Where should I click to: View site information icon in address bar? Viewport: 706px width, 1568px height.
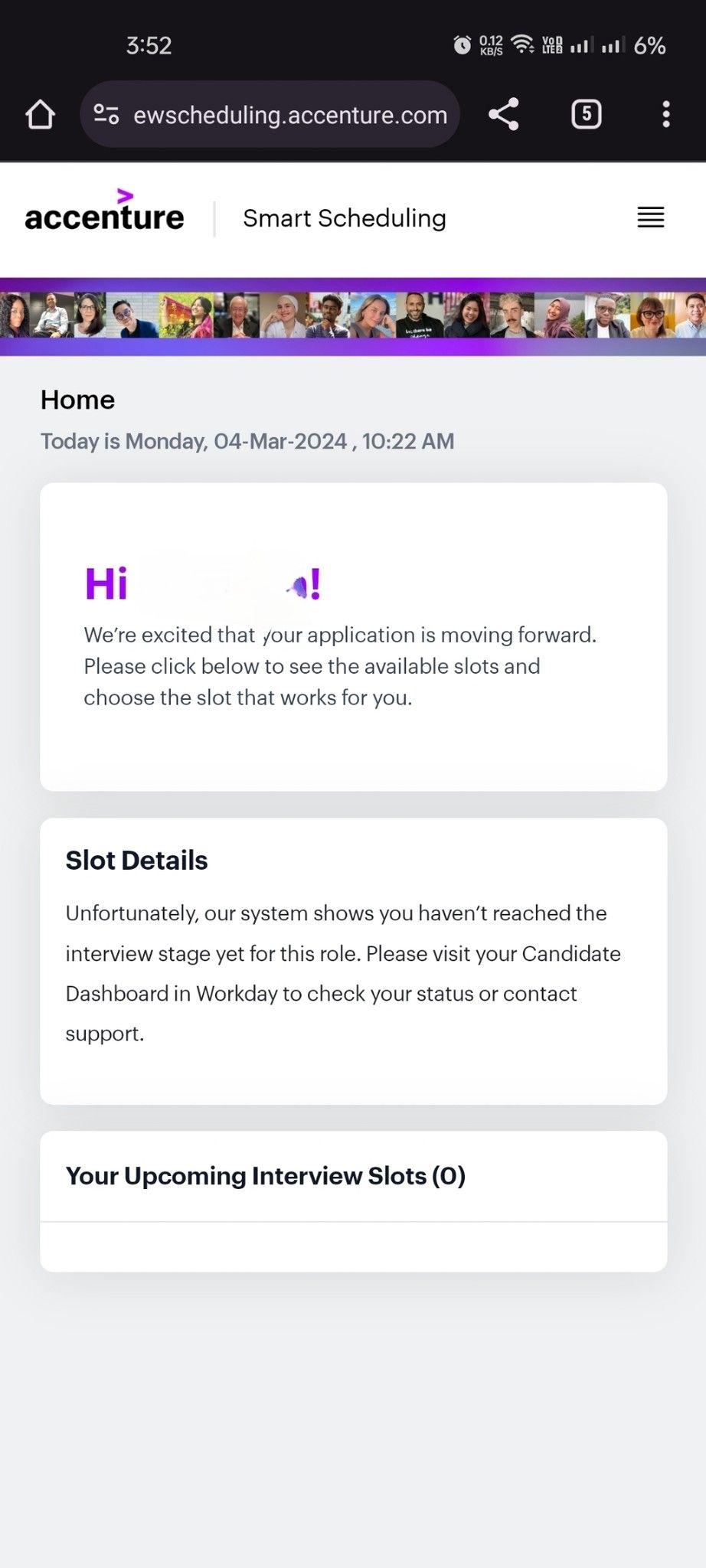coord(106,115)
